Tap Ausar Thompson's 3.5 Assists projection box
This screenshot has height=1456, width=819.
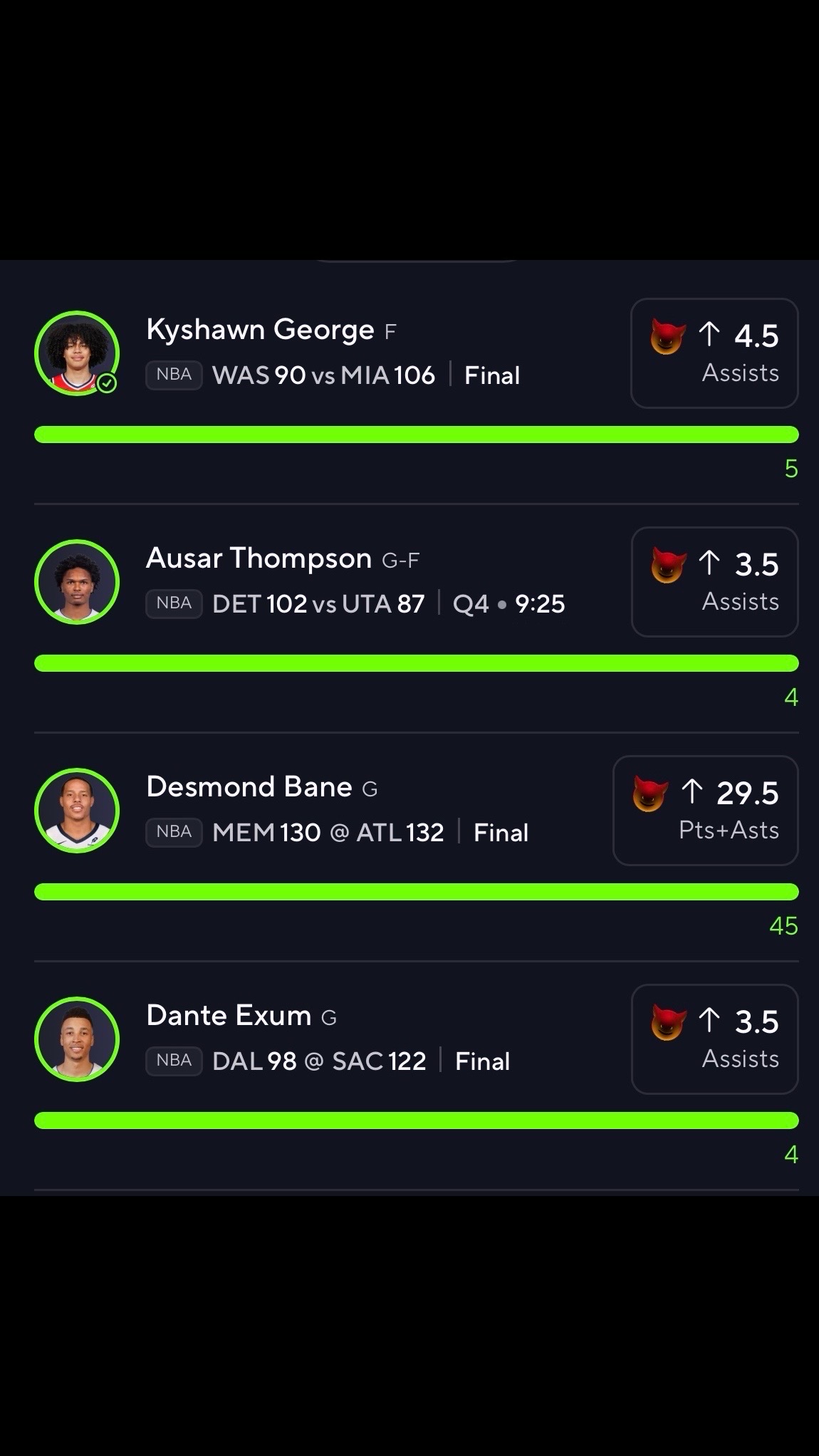point(714,582)
